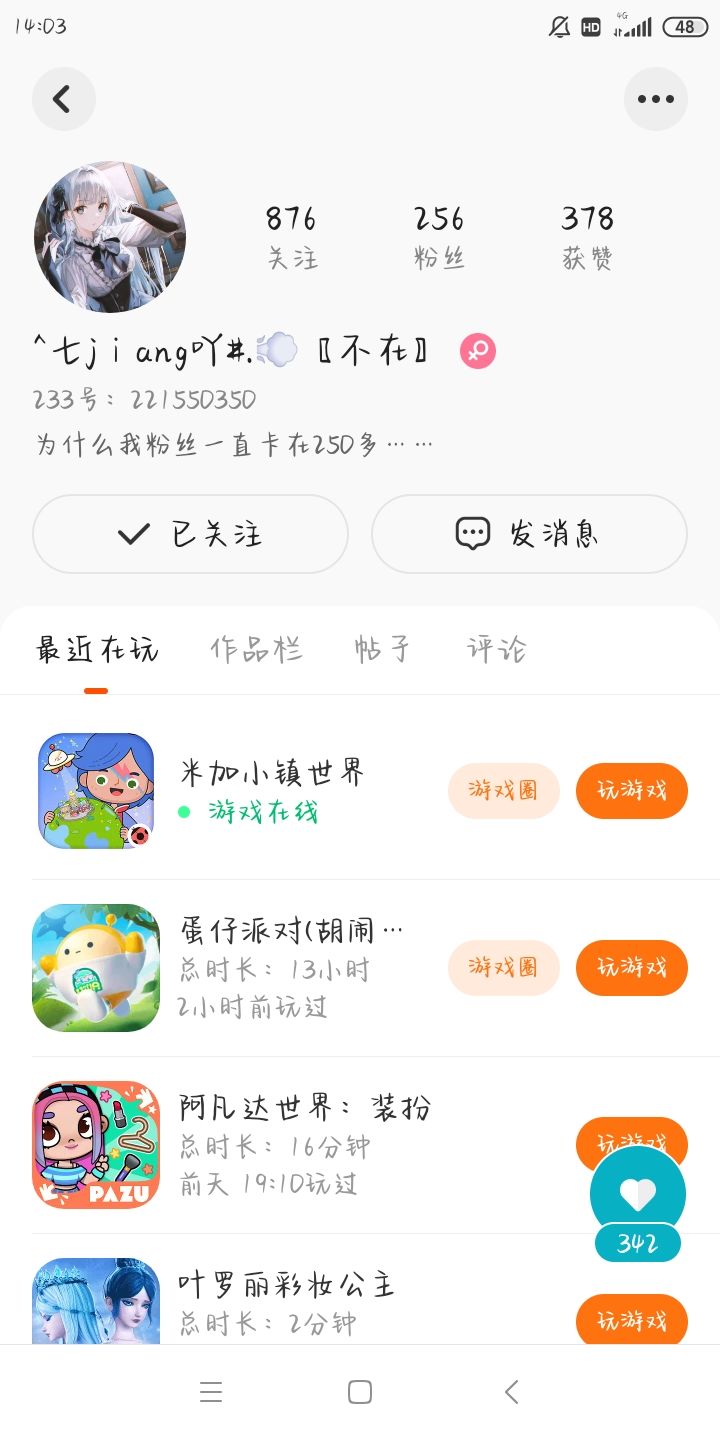View the profile avatar picture
This screenshot has width=720, height=1440.
tap(110, 238)
